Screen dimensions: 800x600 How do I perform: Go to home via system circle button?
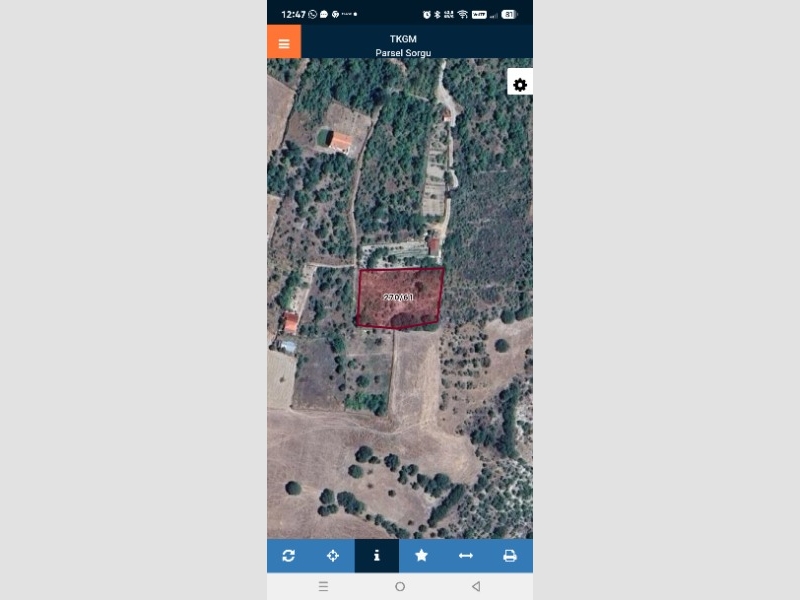(x=400, y=587)
